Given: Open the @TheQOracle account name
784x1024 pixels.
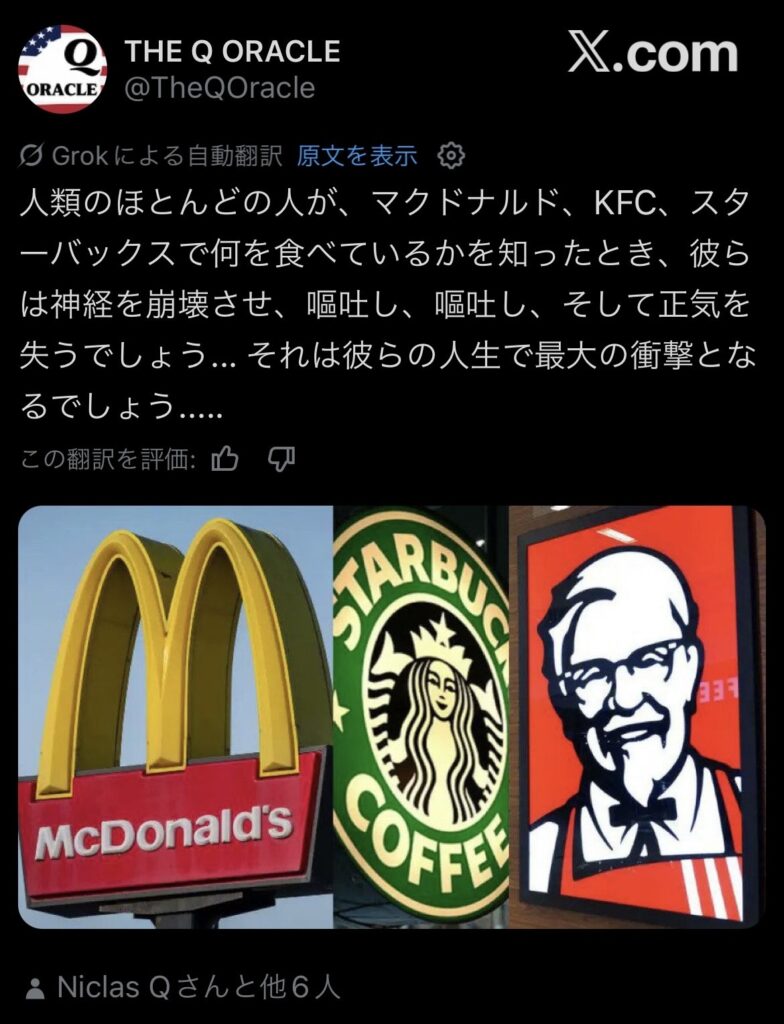Looking at the screenshot, I should pos(219,89).
